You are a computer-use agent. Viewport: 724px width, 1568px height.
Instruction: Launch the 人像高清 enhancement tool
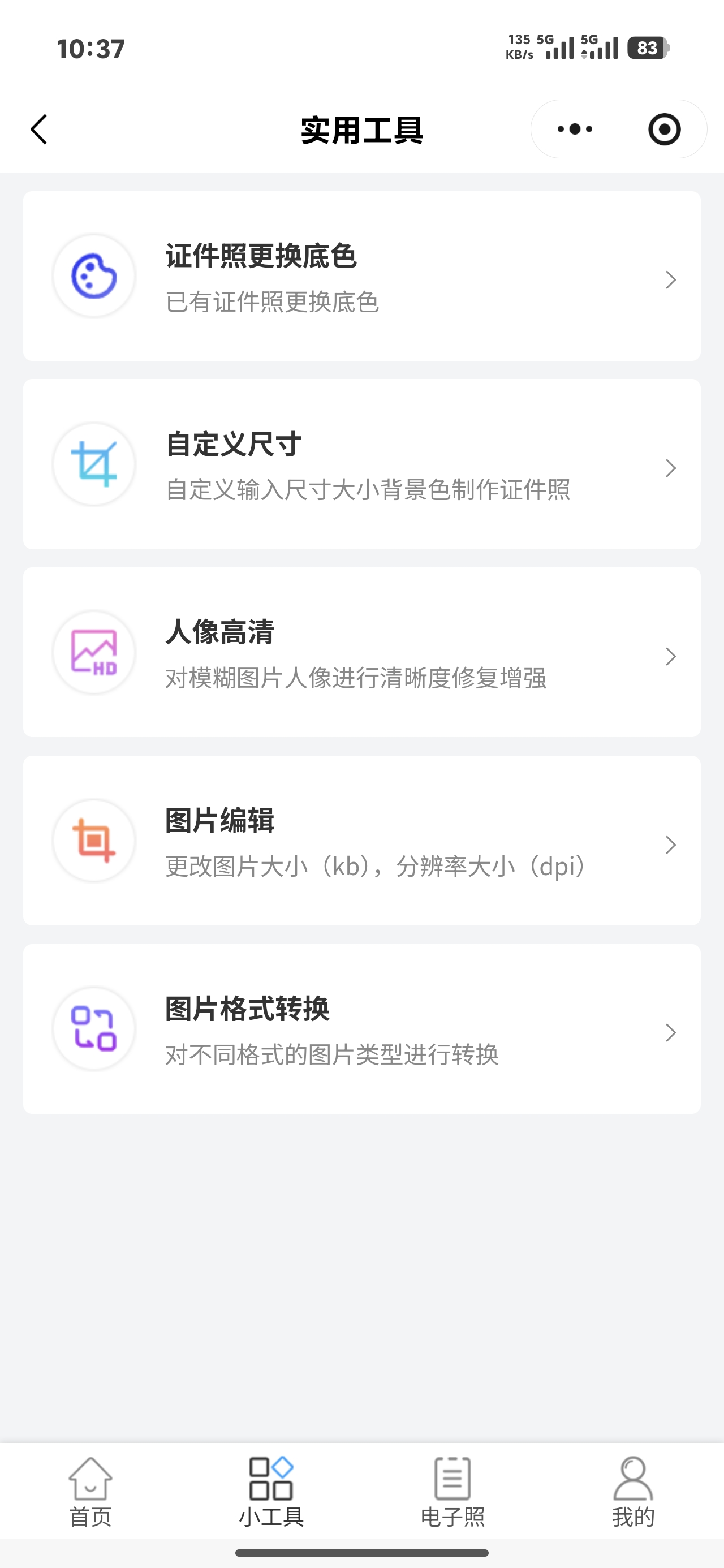(x=361, y=653)
